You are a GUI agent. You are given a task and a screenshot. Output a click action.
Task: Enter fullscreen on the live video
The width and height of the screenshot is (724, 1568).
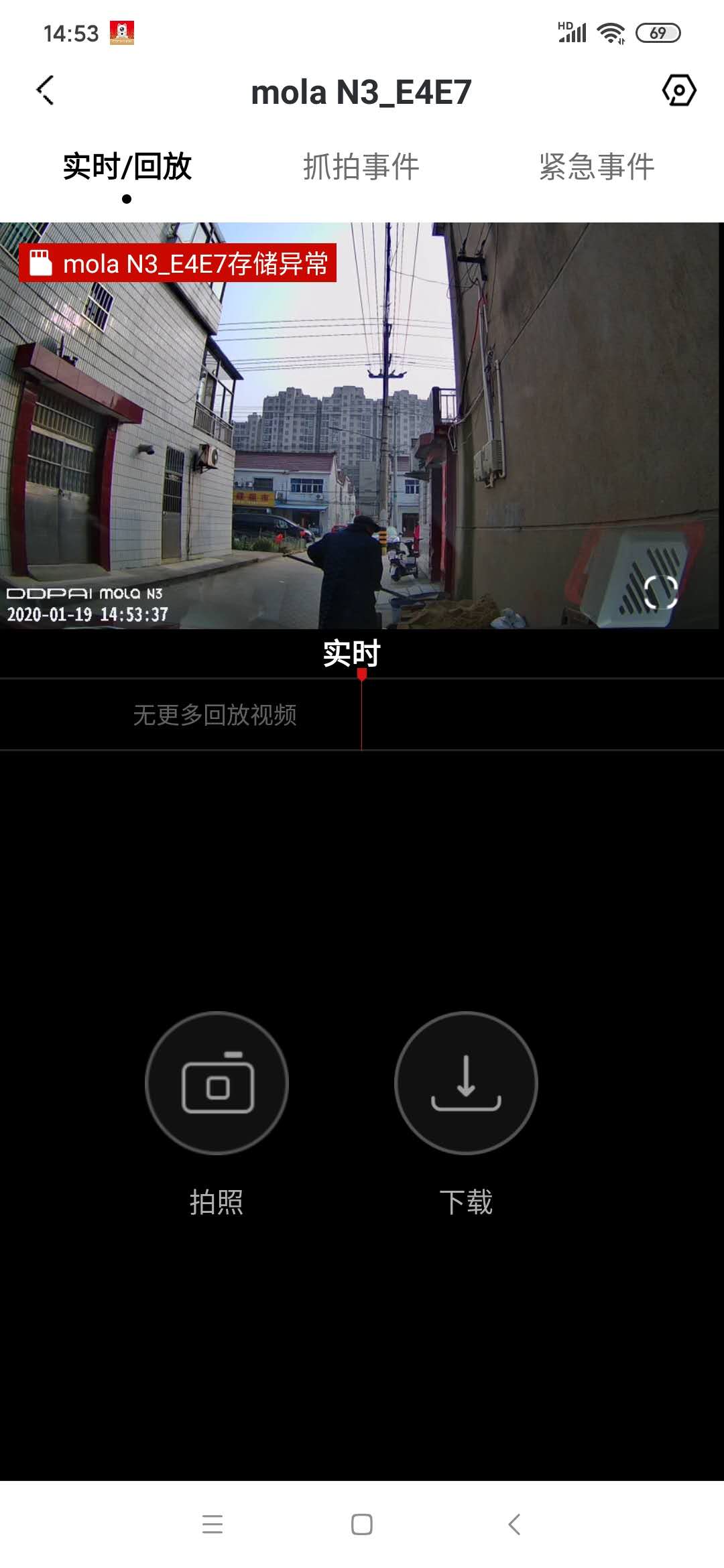coord(661,592)
